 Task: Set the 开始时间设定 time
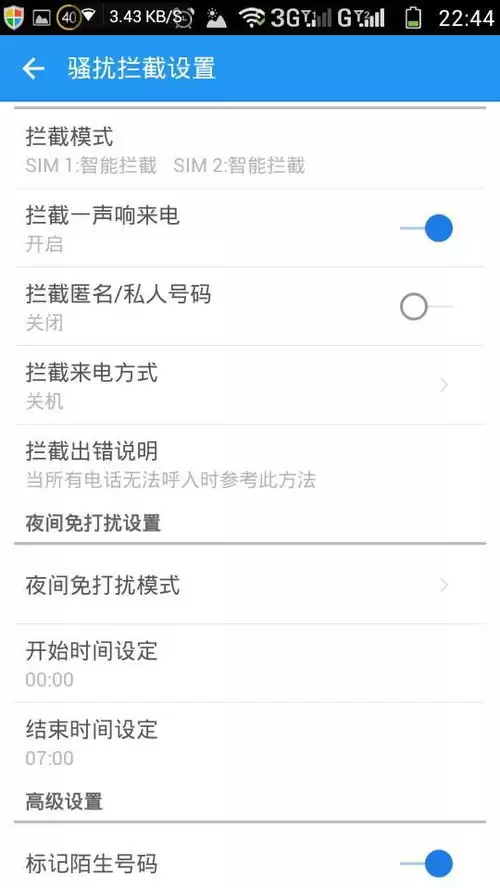[250, 663]
